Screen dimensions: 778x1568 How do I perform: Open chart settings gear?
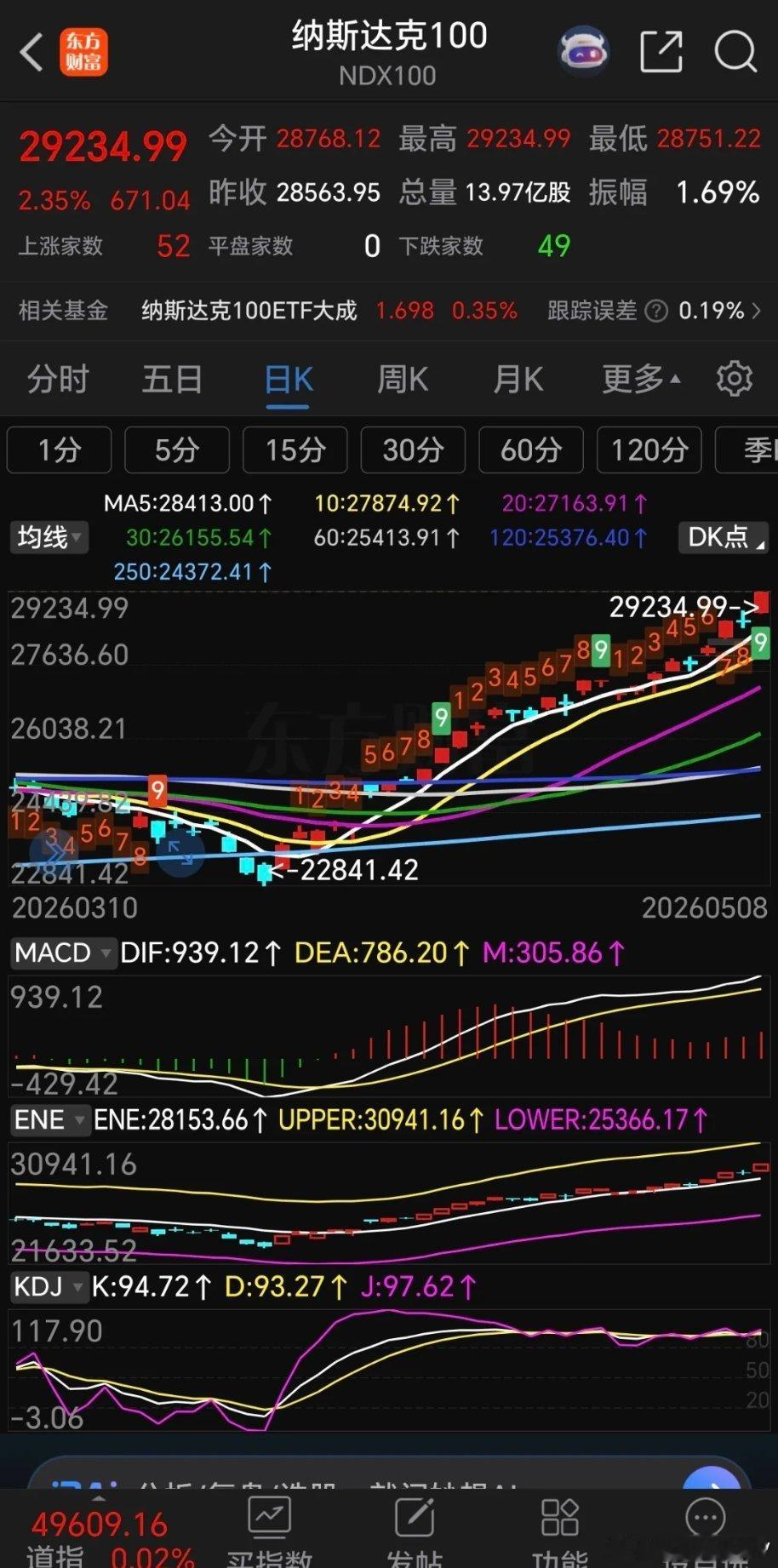(x=735, y=379)
